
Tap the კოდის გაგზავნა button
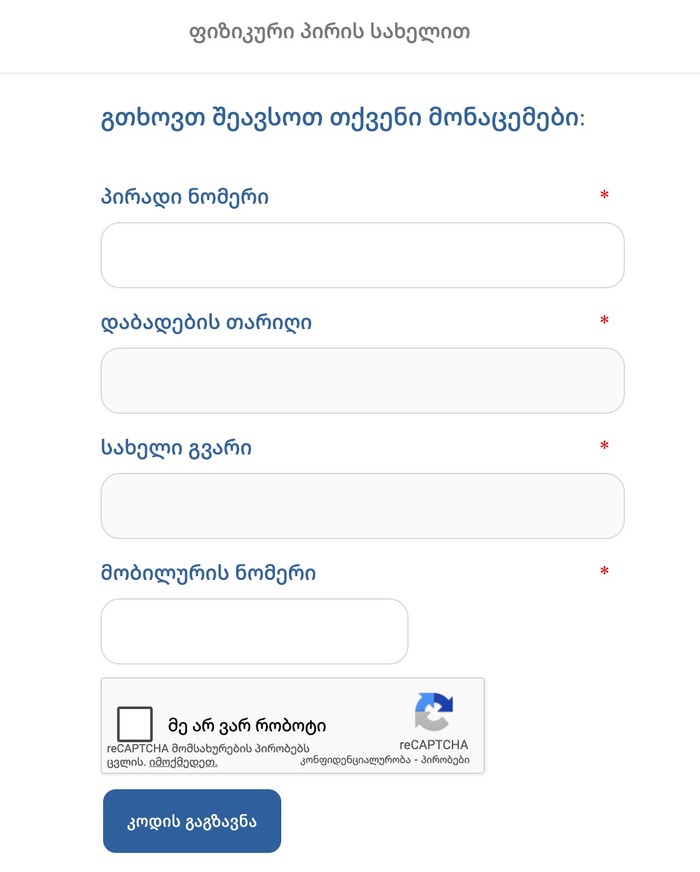[192, 821]
